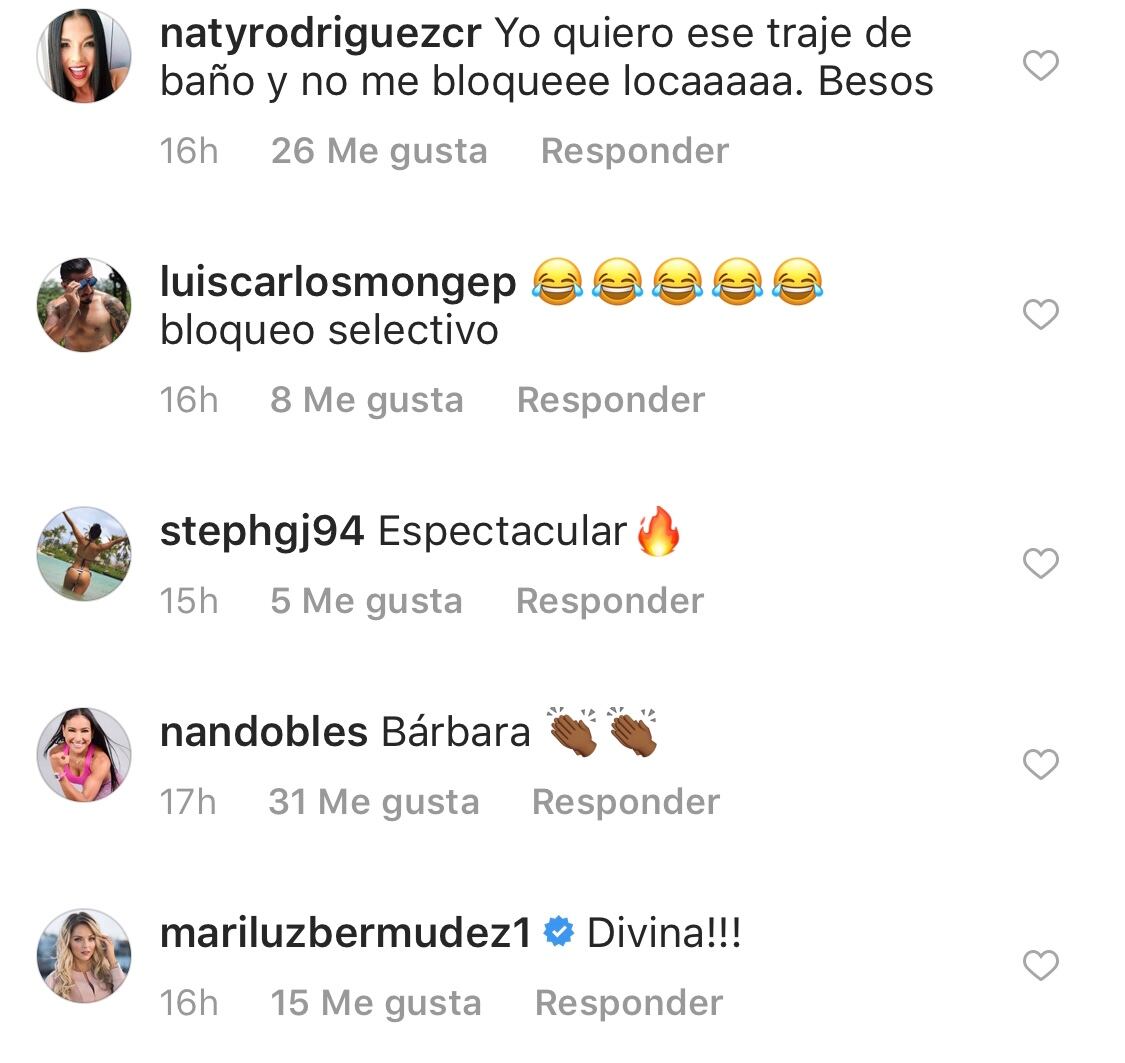View the 15 Me gusta on mariluzbermudez1's comment
Viewport: 1125px width, 1063px height.
click(375, 1003)
